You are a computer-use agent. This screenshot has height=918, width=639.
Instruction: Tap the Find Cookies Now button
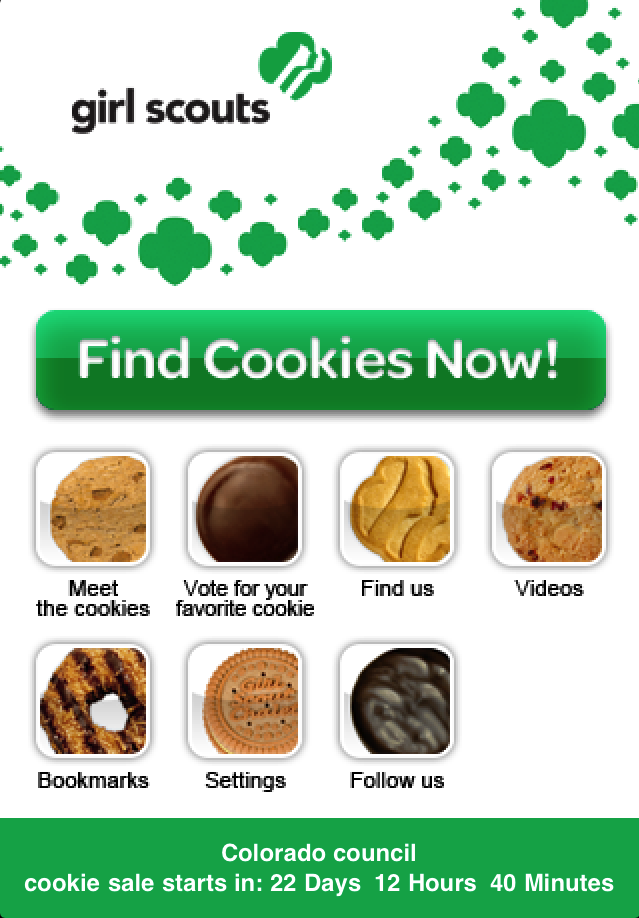320,360
